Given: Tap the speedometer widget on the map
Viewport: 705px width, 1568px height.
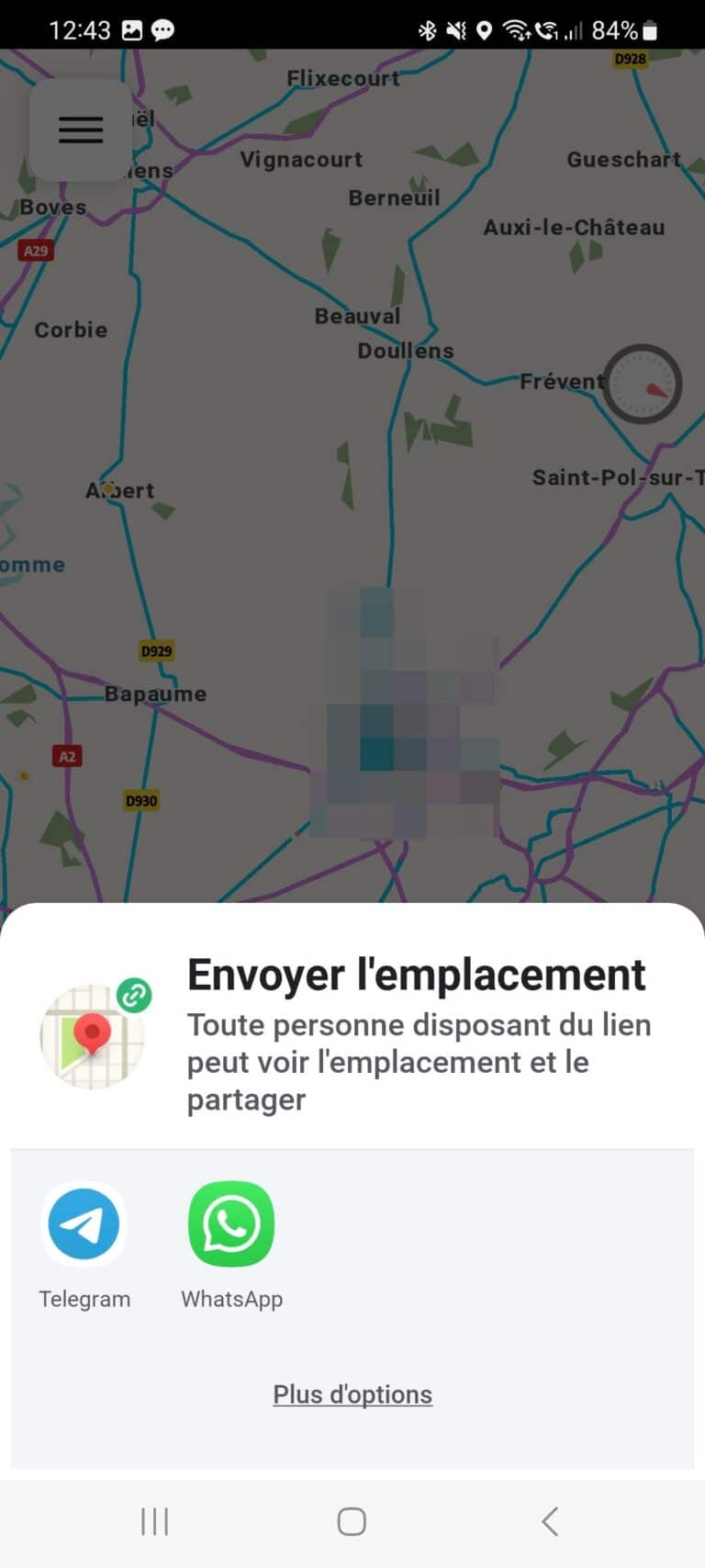Looking at the screenshot, I should (642, 384).
